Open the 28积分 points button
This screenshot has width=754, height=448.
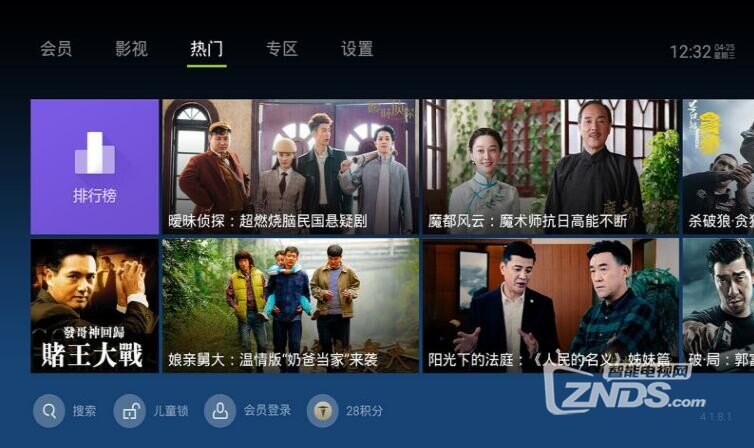[345, 410]
